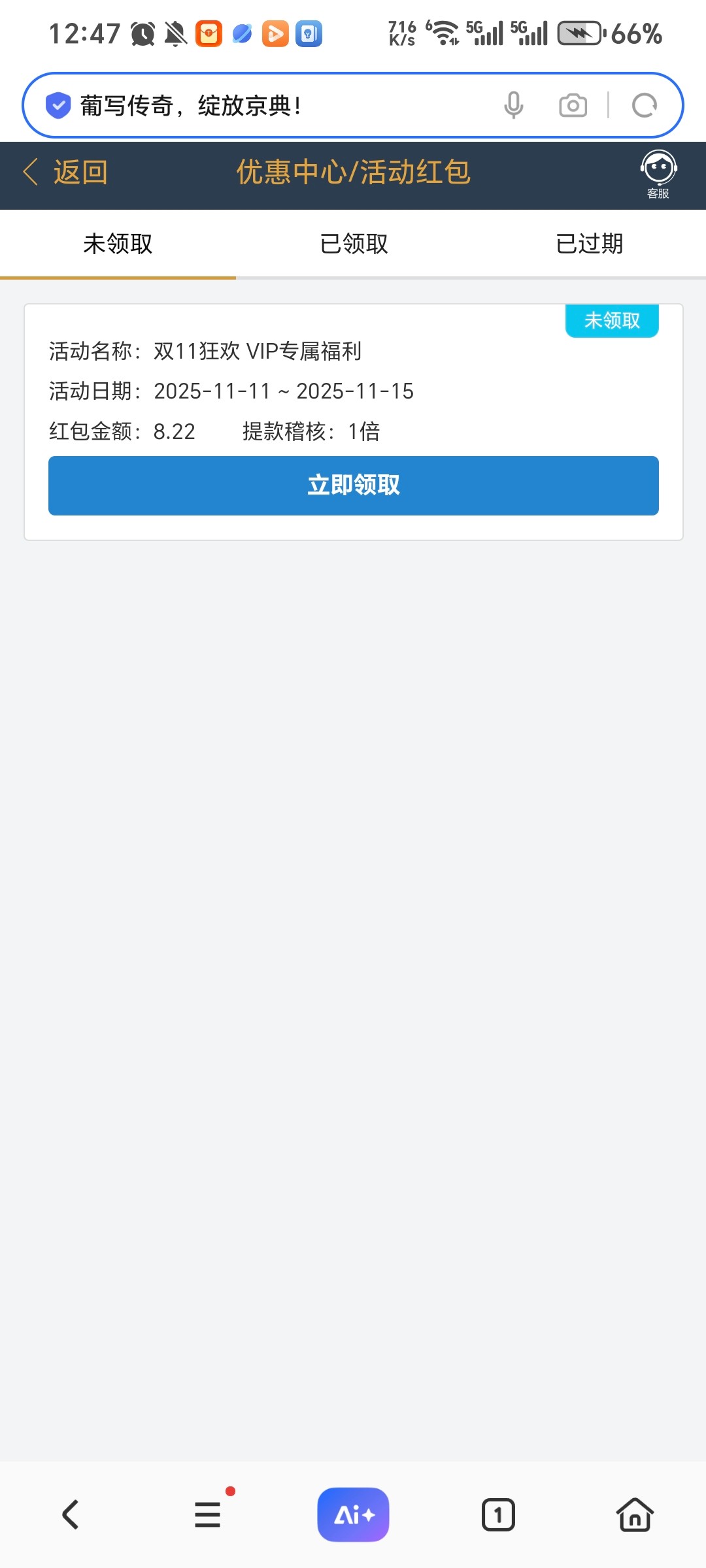Screen dimensions: 706x1568
Task: Tap the shield verification badge in address bar
Action: point(58,104)
